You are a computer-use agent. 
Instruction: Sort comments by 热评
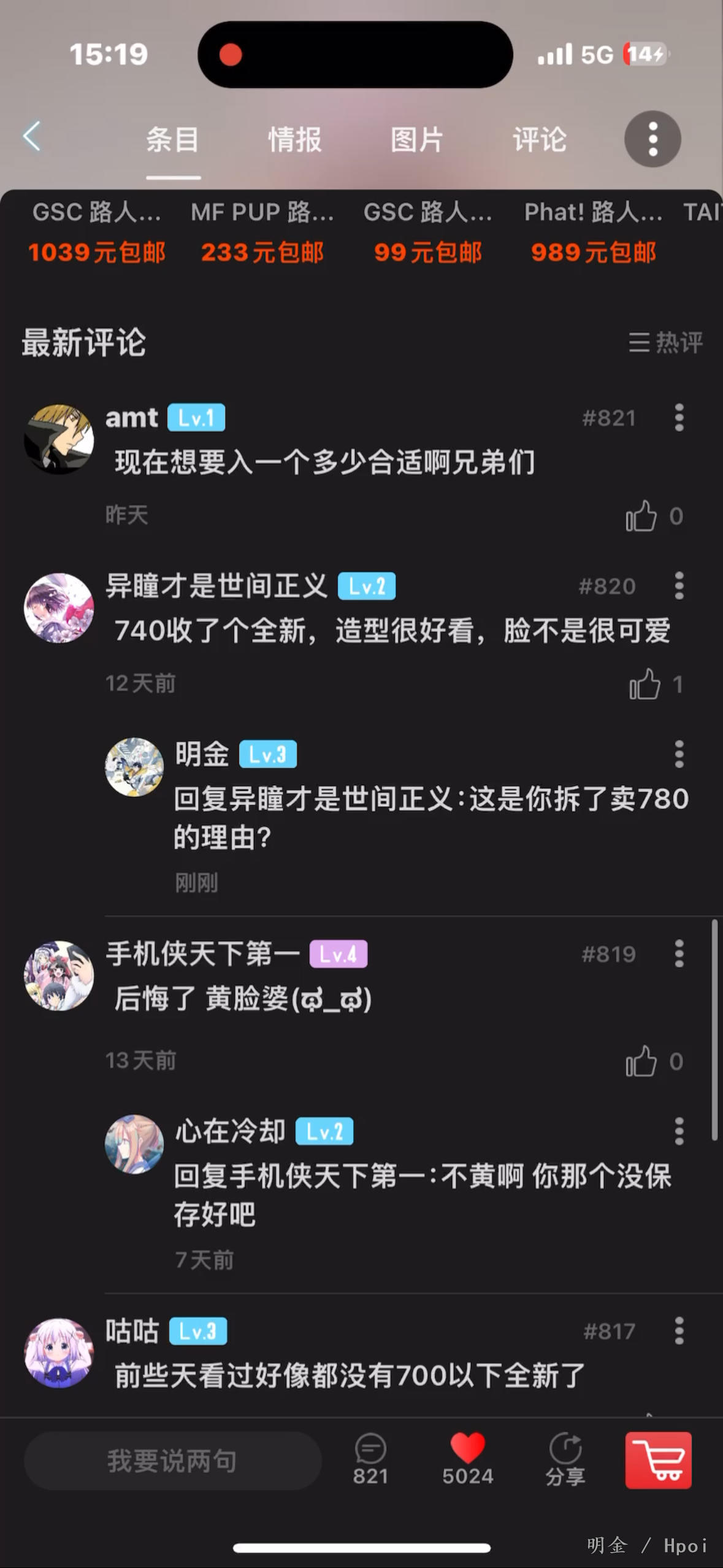[x=666, y=342]
